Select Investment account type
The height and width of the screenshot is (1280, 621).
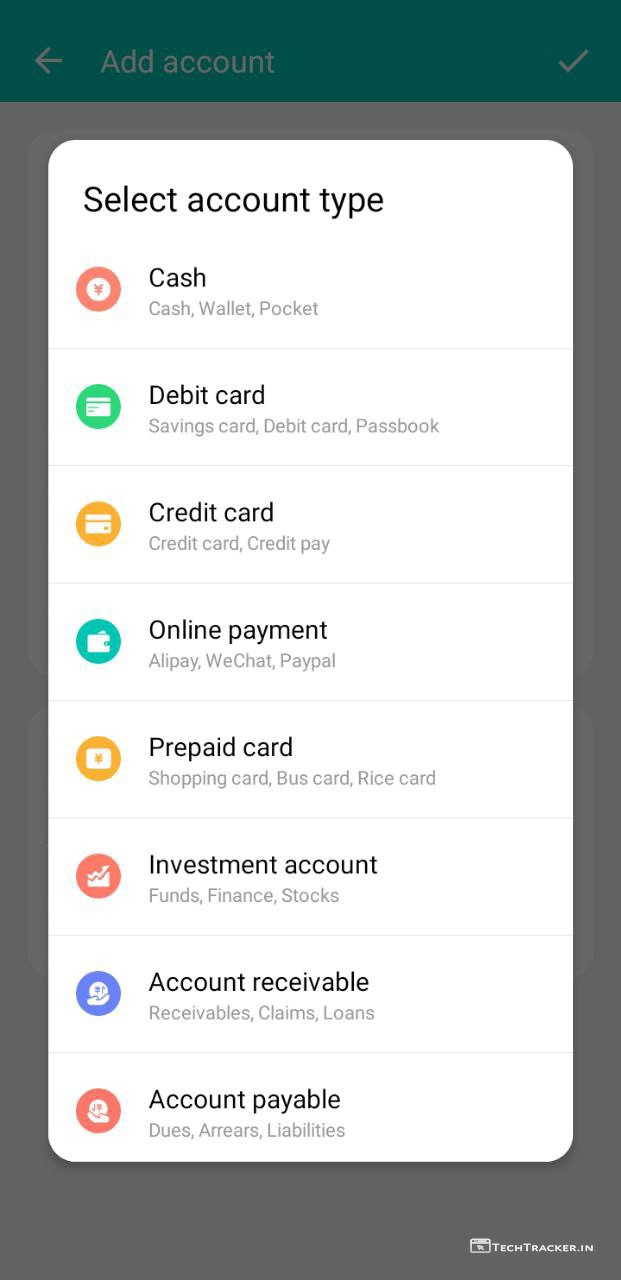pos(310,877)
